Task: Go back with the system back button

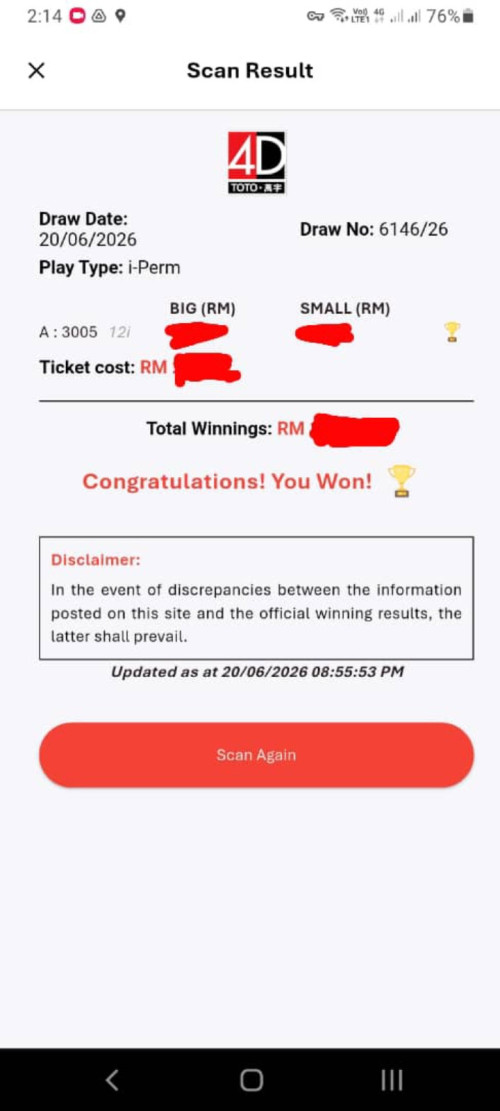Action: pyautogui.click(x=112, y=1080)
